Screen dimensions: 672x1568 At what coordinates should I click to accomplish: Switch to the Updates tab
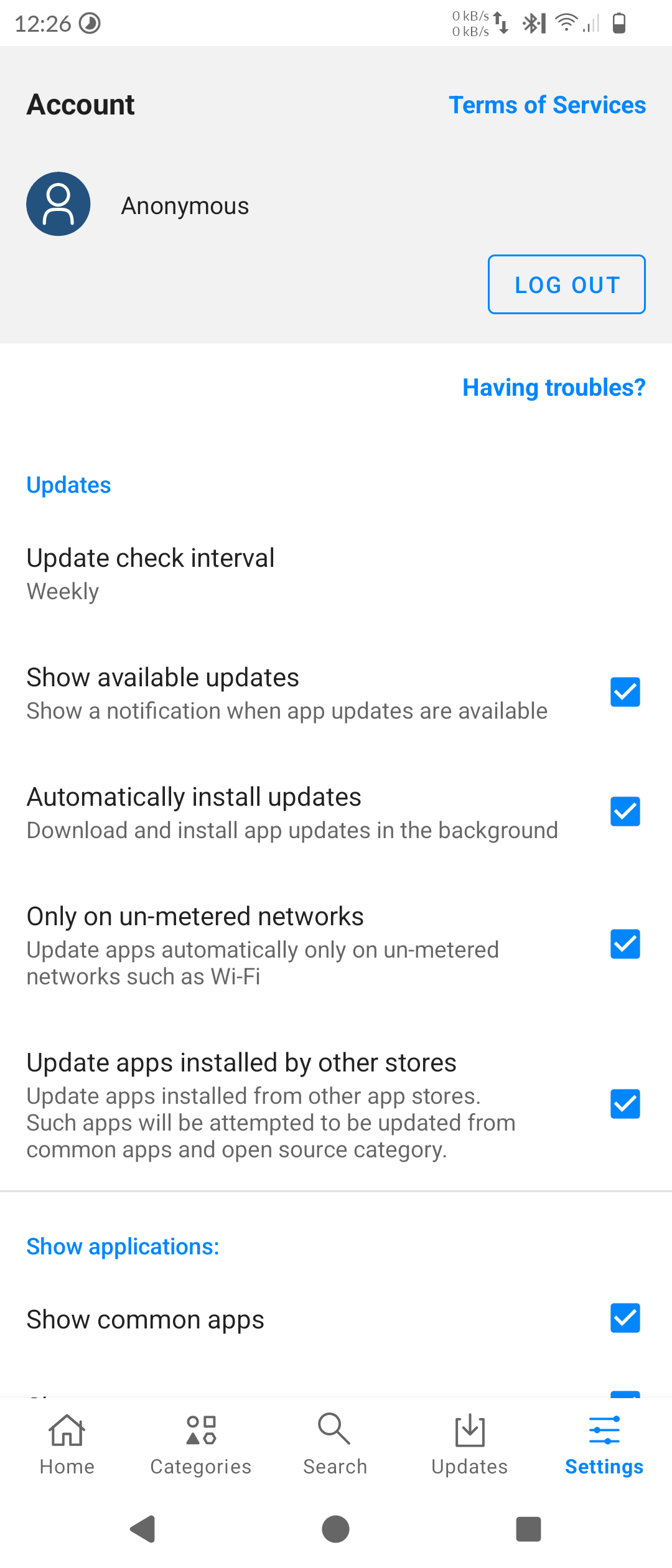(470, 1444)
